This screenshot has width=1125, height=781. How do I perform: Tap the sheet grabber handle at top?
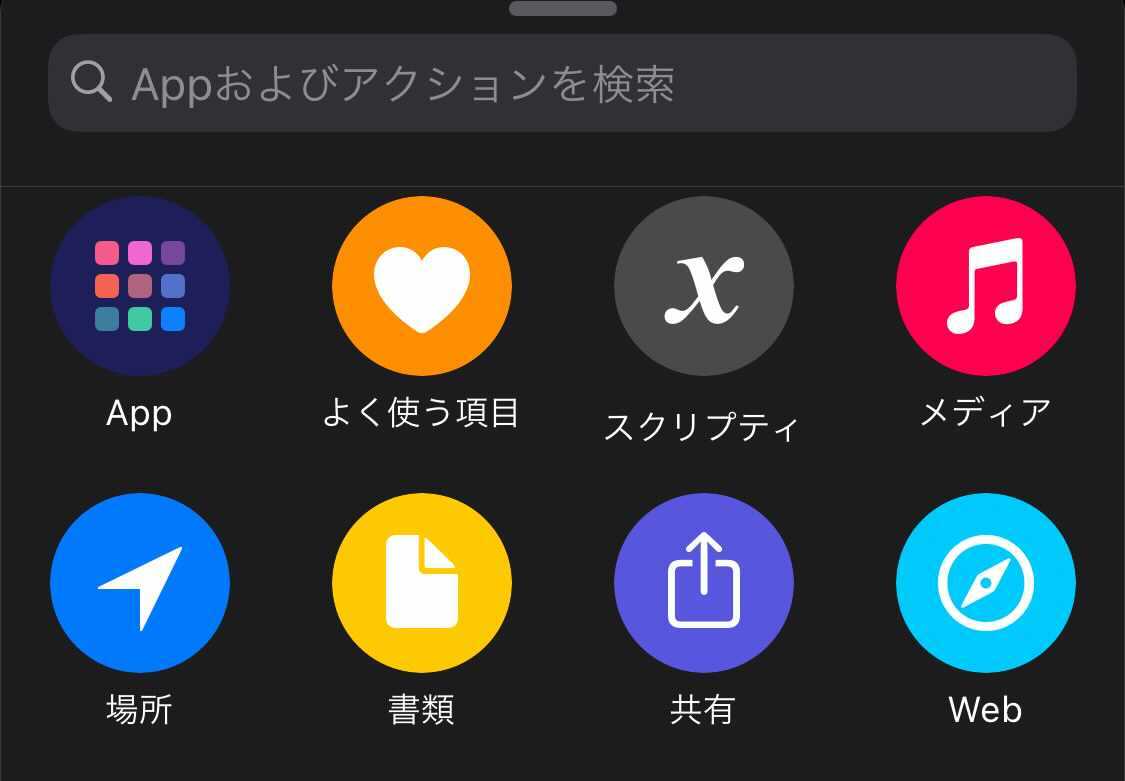[x=562, y=9]
